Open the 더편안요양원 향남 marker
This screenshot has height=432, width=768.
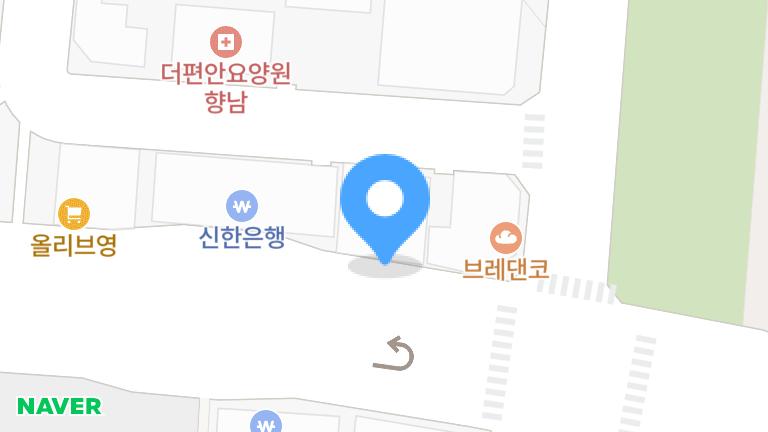226,42
